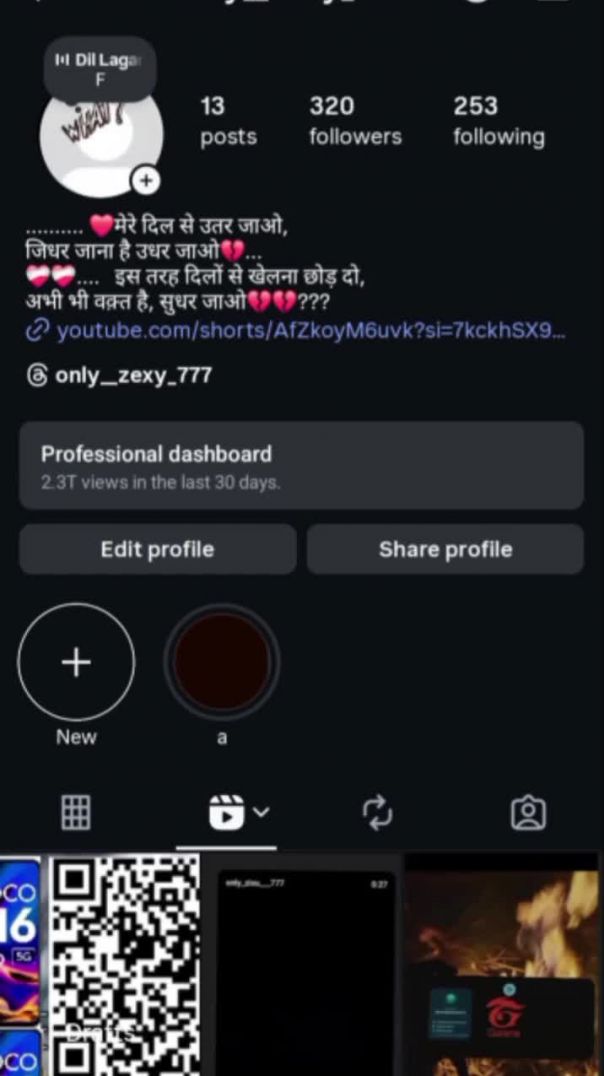The height and width of the screenshot is (1076, 604).
Task: Select the reels tab
Action: click(227, 812)
